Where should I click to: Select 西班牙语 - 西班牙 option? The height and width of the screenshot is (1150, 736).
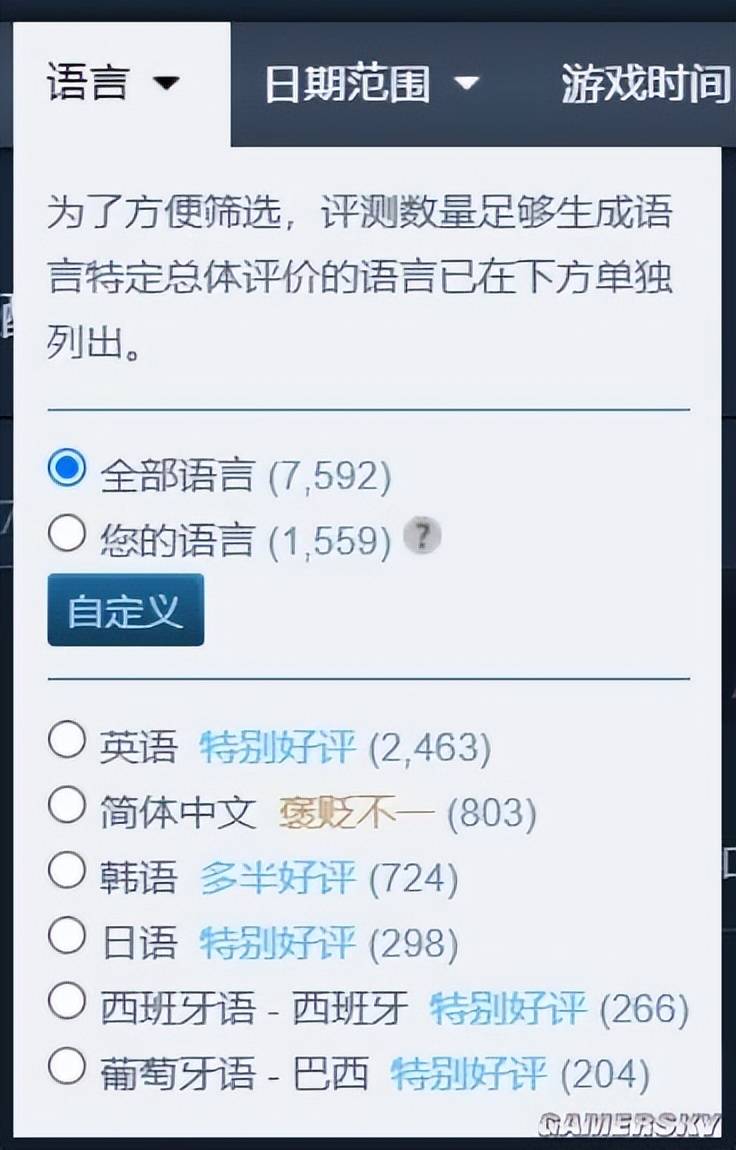tap(67, 1002)
